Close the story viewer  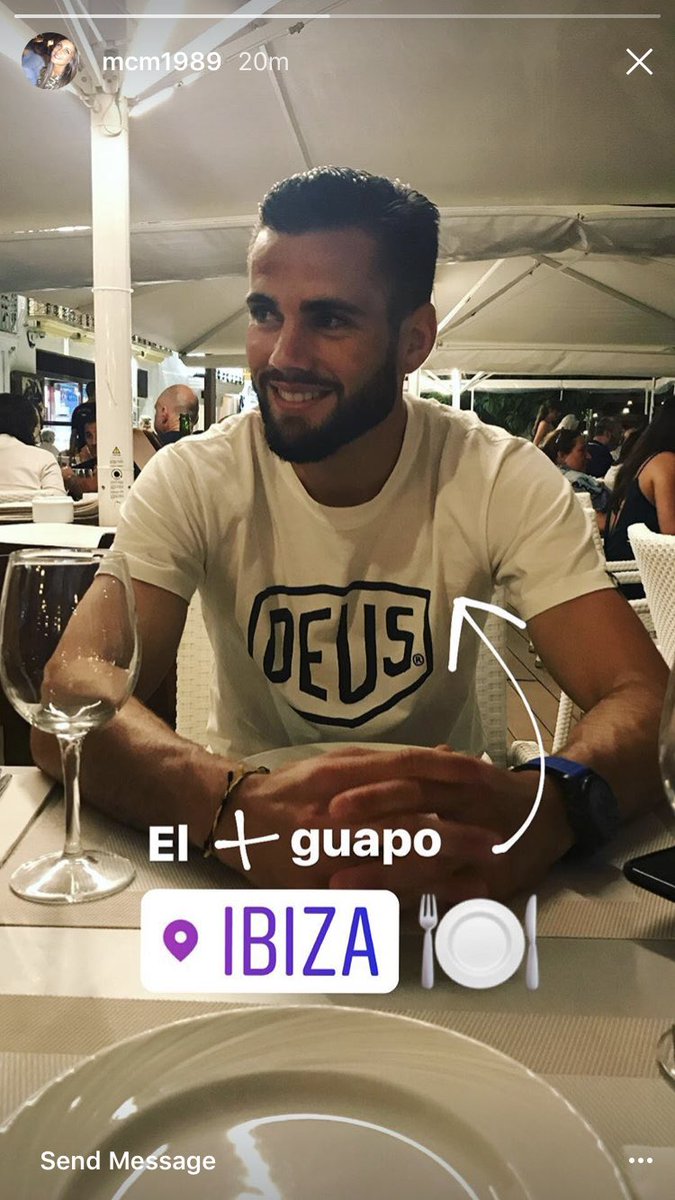(x=639, y=62)
